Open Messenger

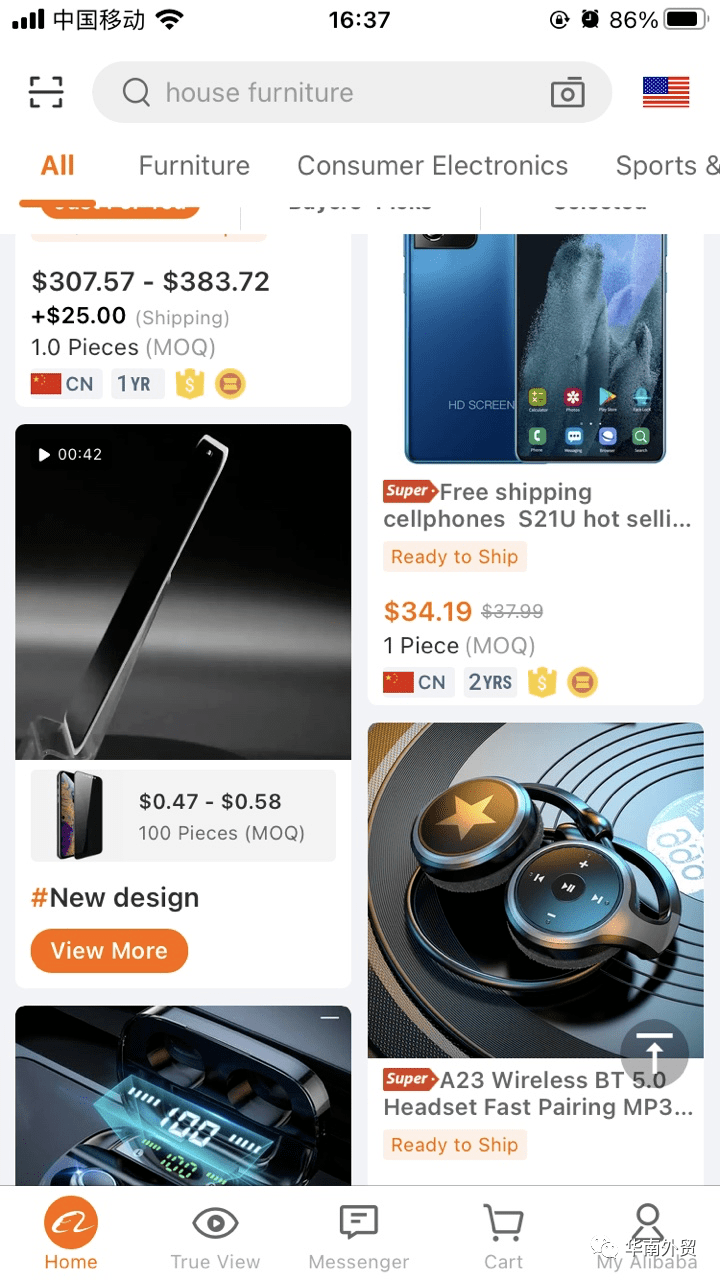pyautogui.click(x=358, y=1235)
